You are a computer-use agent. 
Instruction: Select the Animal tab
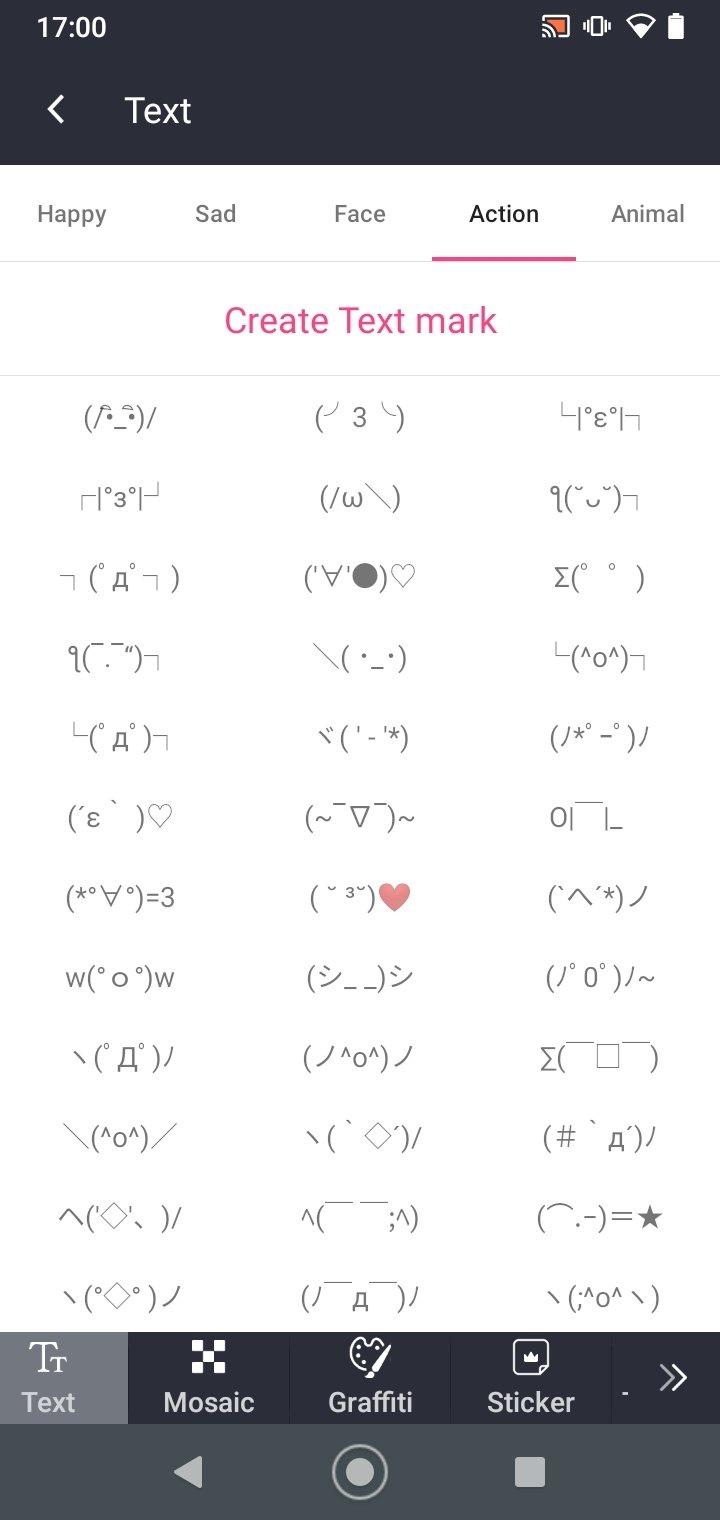pyautogui.click(x=648, y=214)
